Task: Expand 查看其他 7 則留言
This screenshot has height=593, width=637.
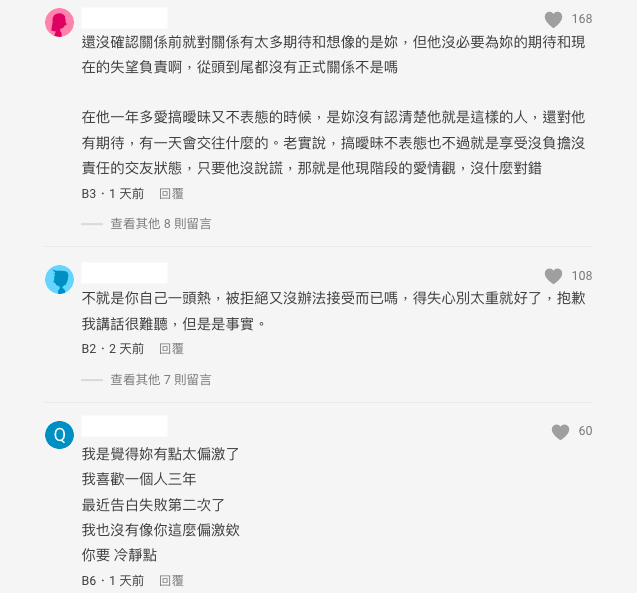Action: click(160, 380)
